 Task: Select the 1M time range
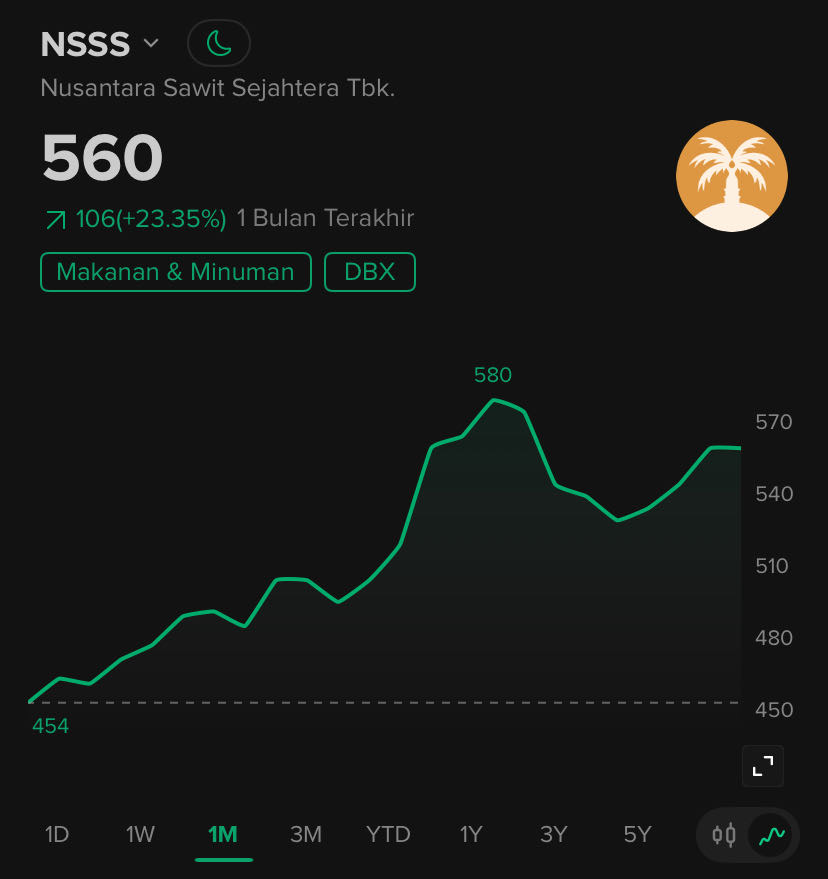point(223,834)
